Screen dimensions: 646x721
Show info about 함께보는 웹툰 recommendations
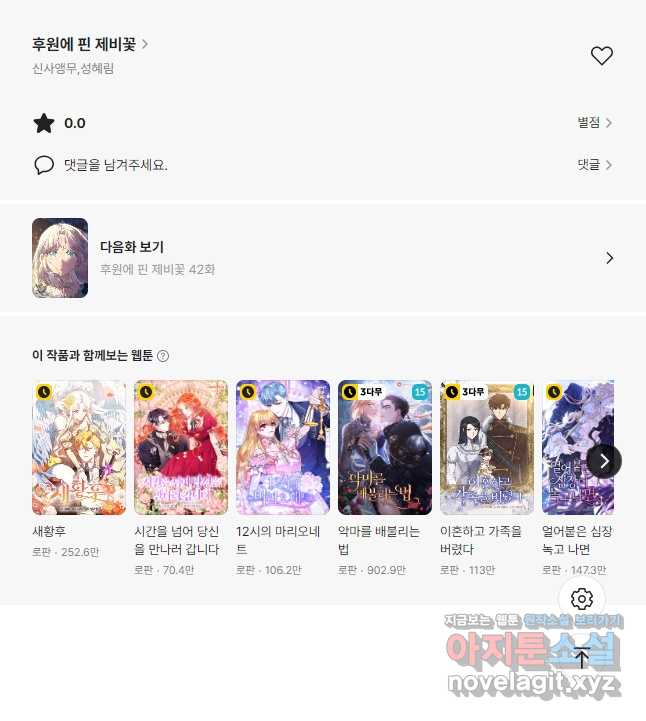tap(163, 356)
